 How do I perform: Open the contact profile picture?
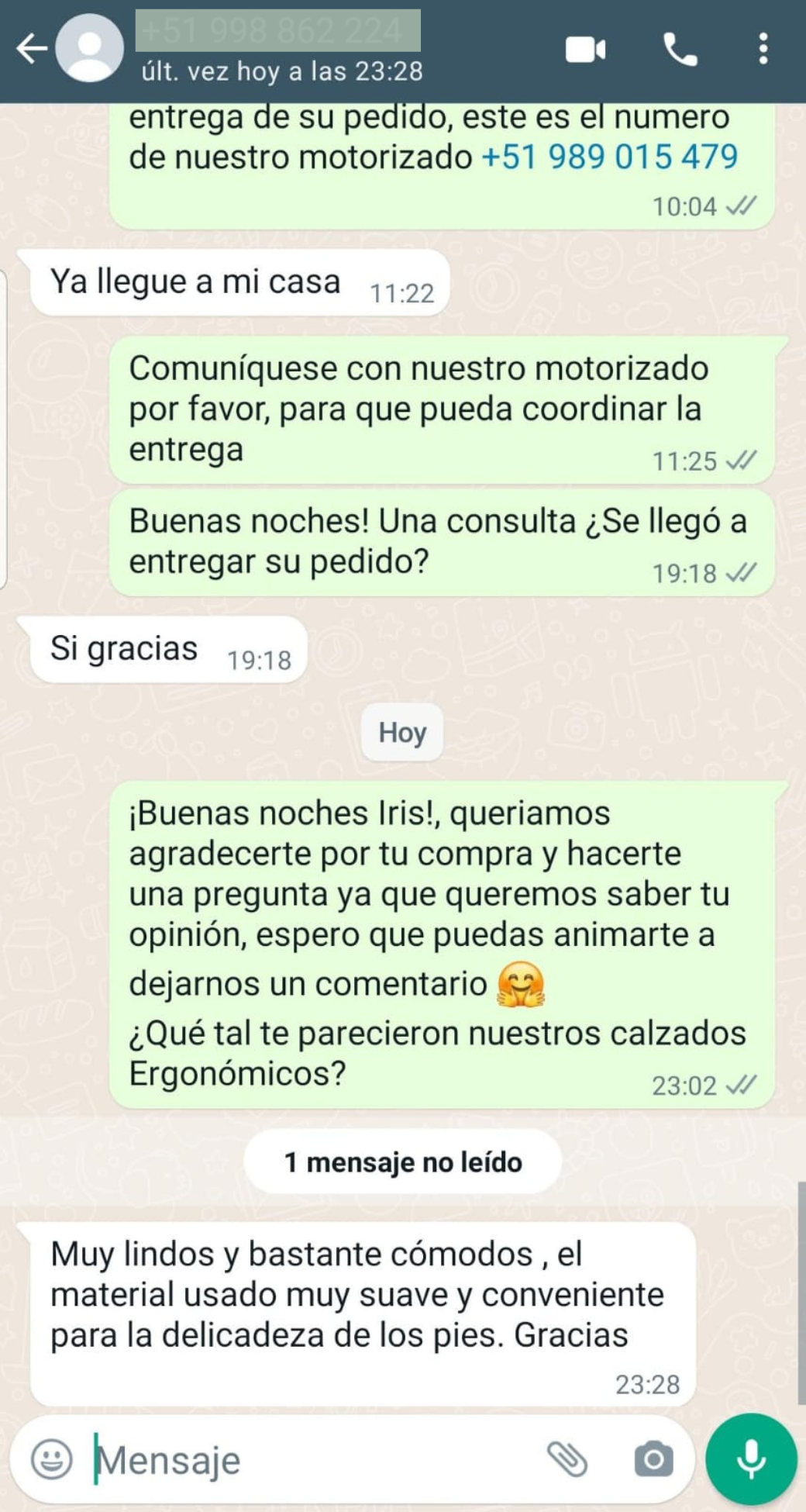(x=90, y=48)
